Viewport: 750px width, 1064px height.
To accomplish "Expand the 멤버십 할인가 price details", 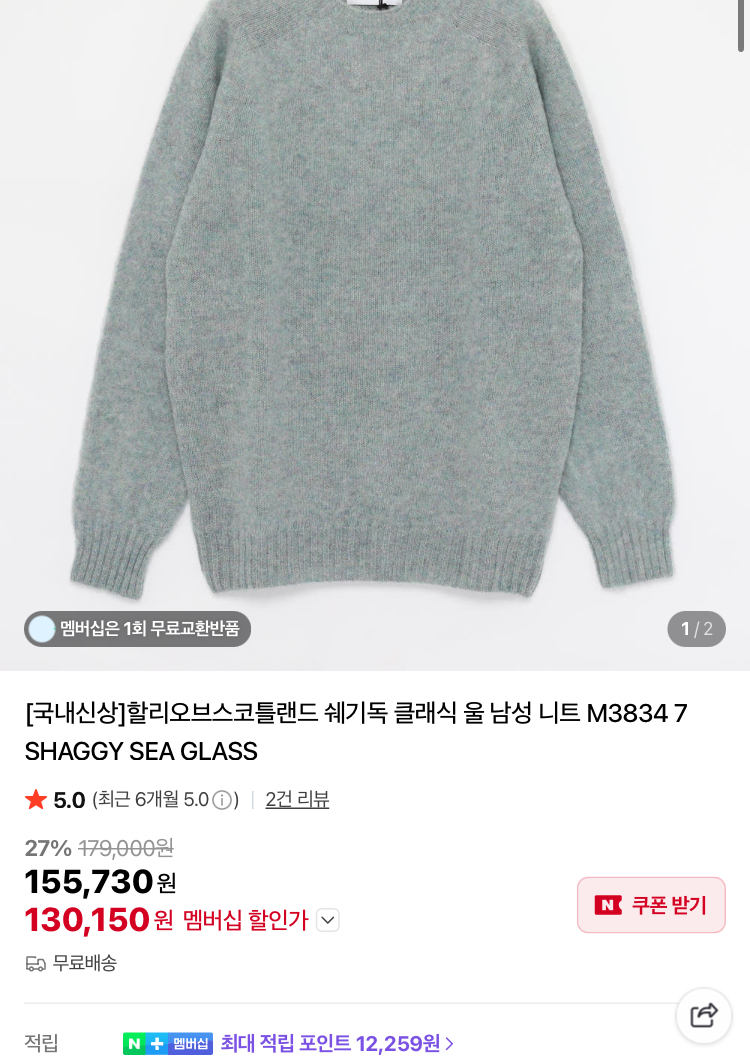I will pyautogui.click(x=328, y=920).
